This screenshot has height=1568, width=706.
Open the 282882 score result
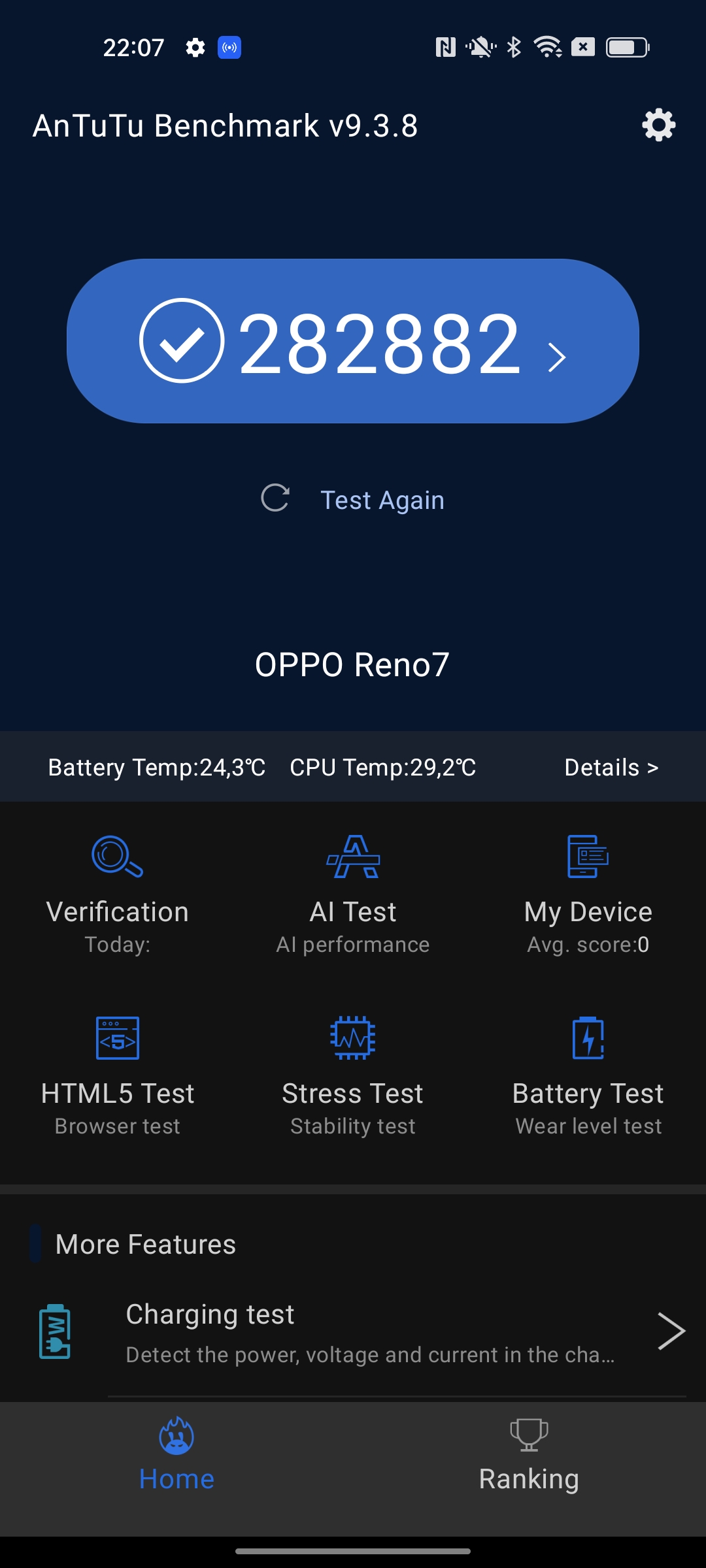353,341
